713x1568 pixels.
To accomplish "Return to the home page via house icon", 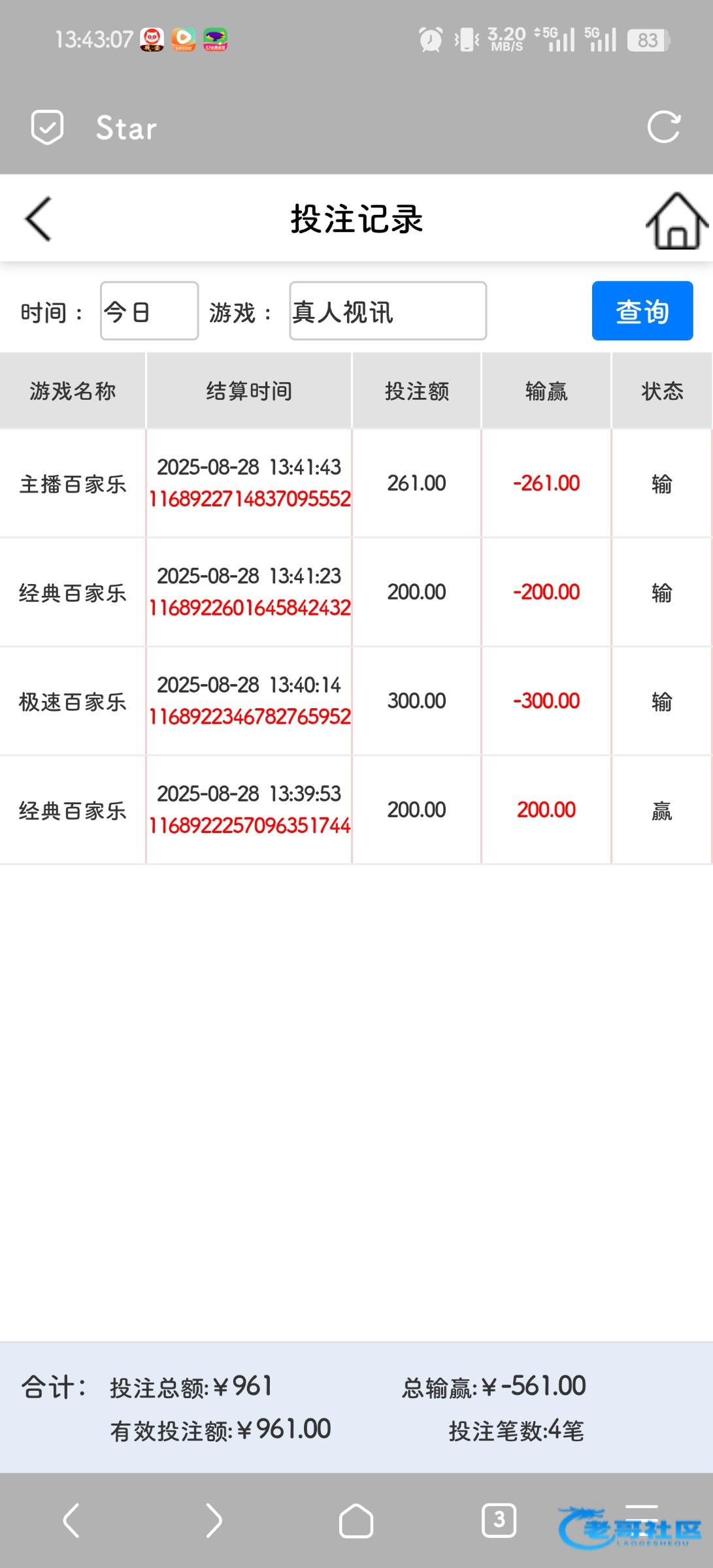I will [678, 220].
